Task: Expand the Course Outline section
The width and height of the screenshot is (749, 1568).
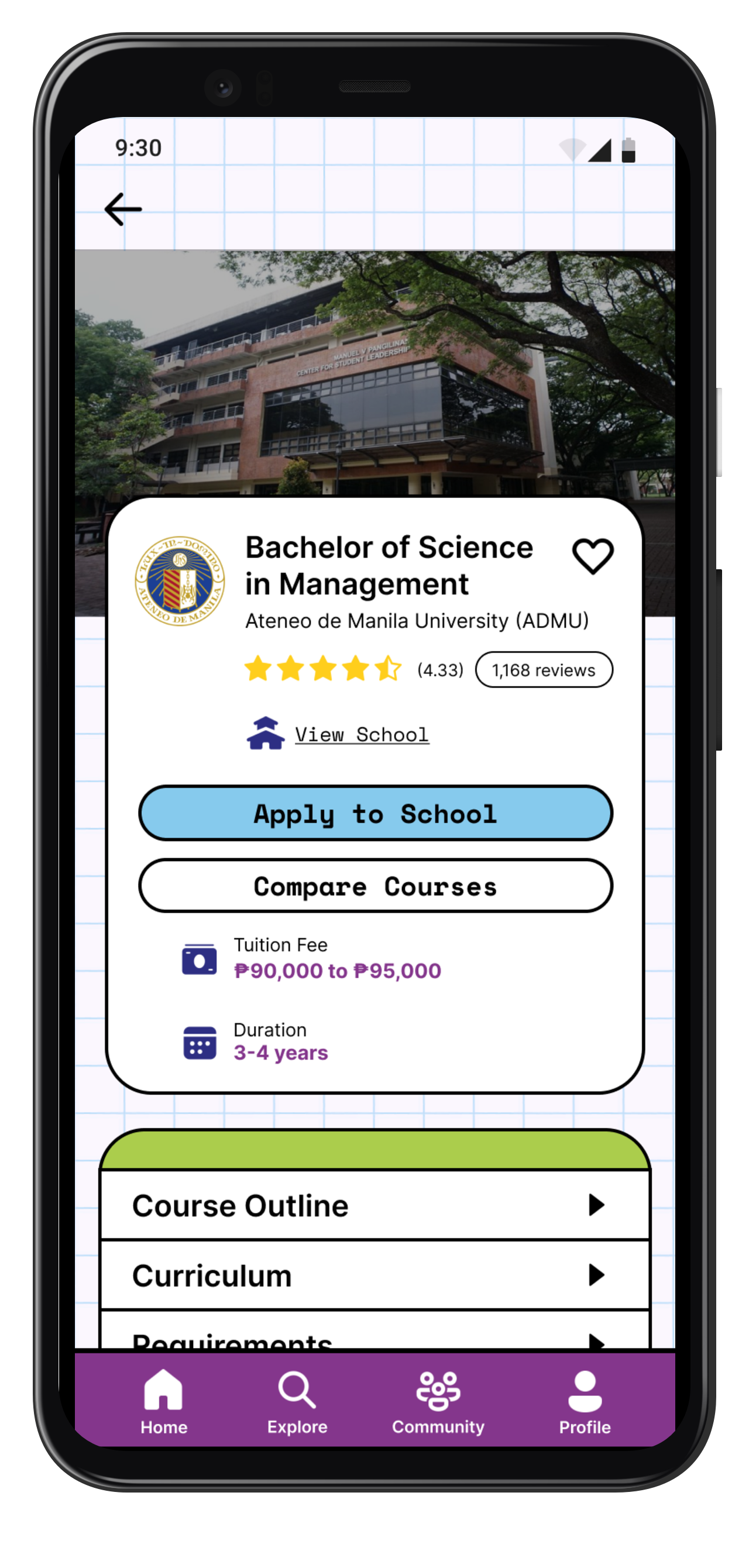Action: click(x=375, y=1205)
